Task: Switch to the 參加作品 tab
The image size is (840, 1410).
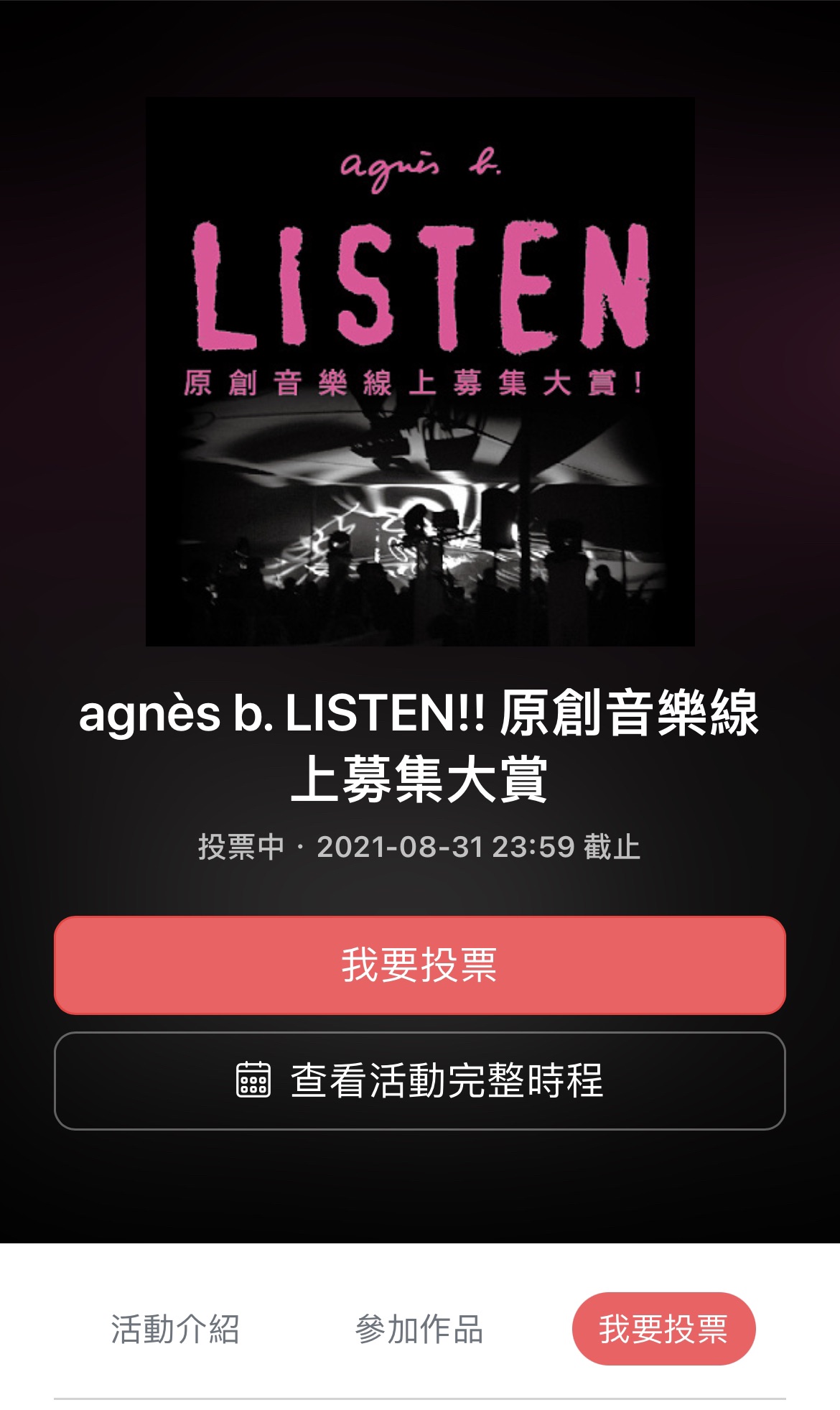Action: click(x=419, y=1329)
